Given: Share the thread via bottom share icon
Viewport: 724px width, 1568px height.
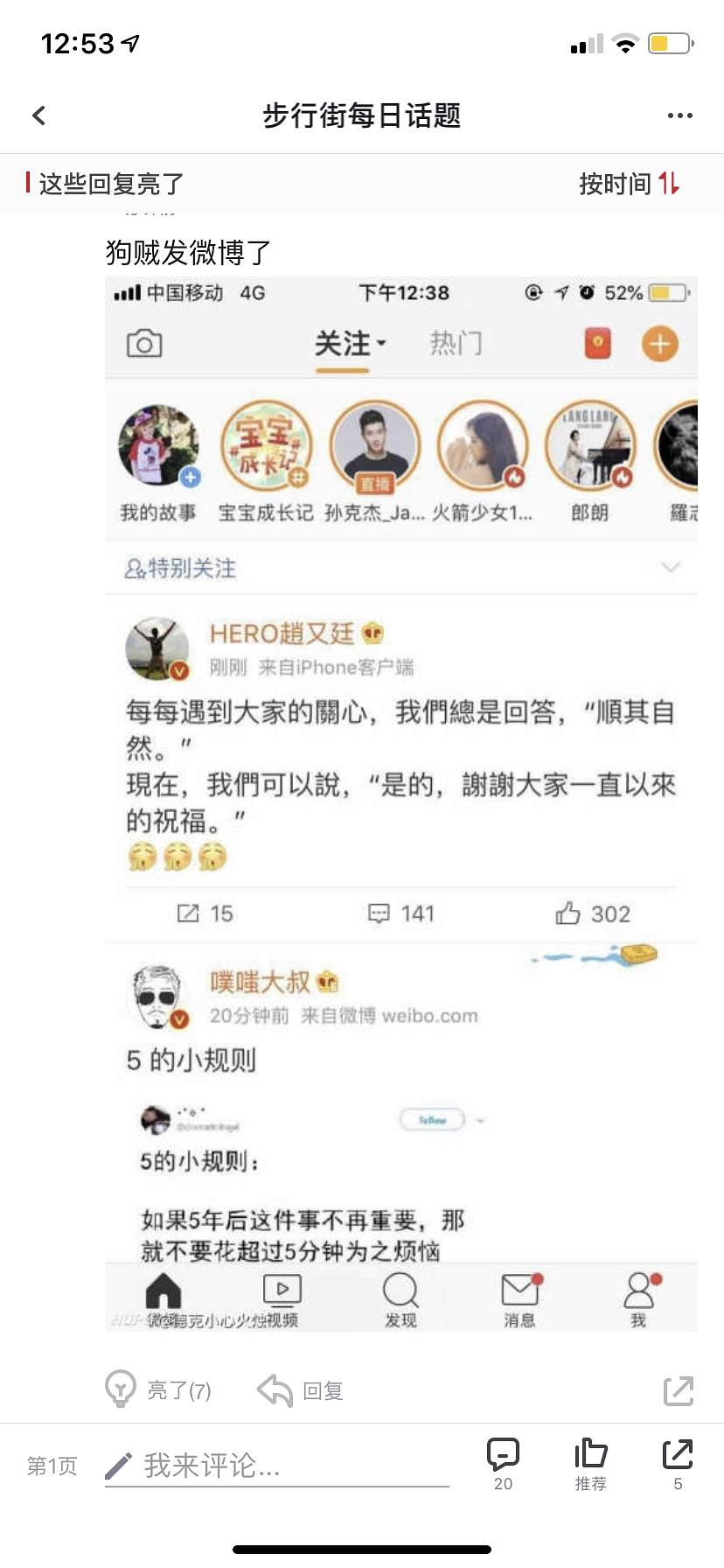Looking at the screenshot, I should (678, 1464).
